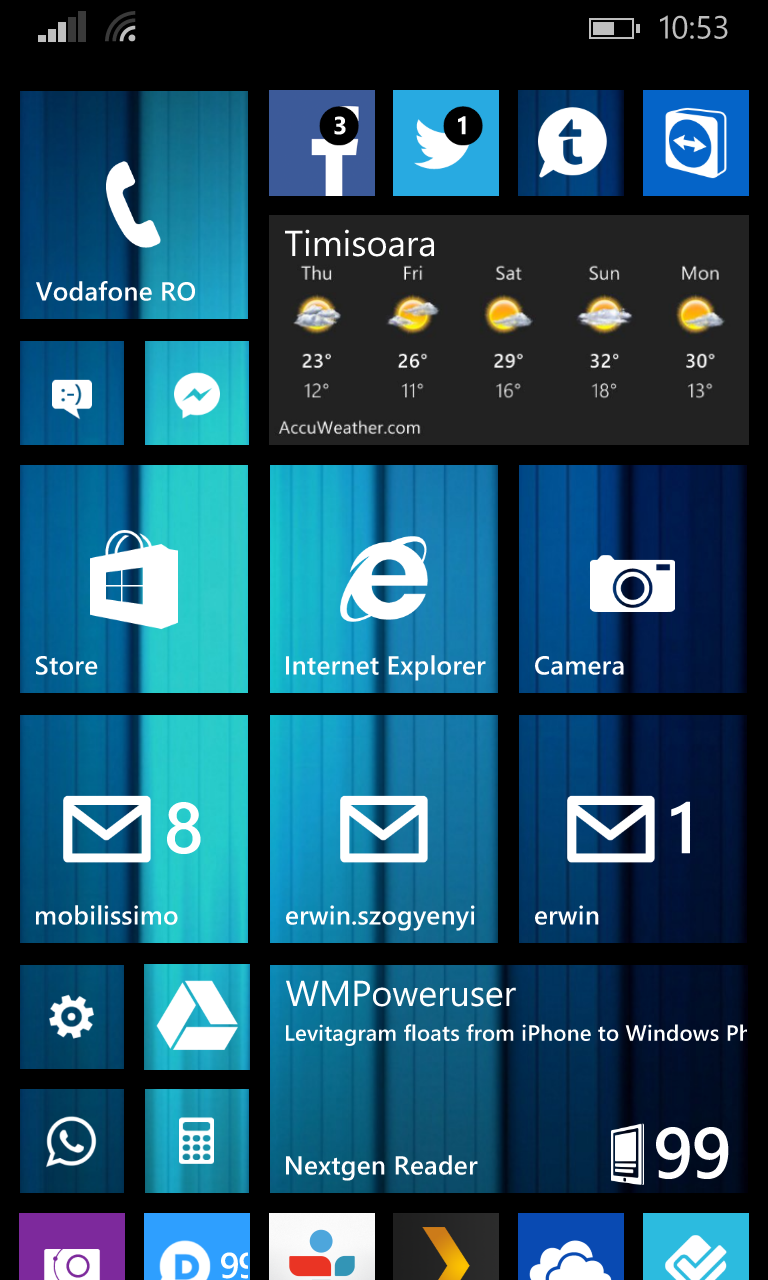The image size is (768, 1280).
Task: Open the Settings gear tile
Action: pos(72,1017)
